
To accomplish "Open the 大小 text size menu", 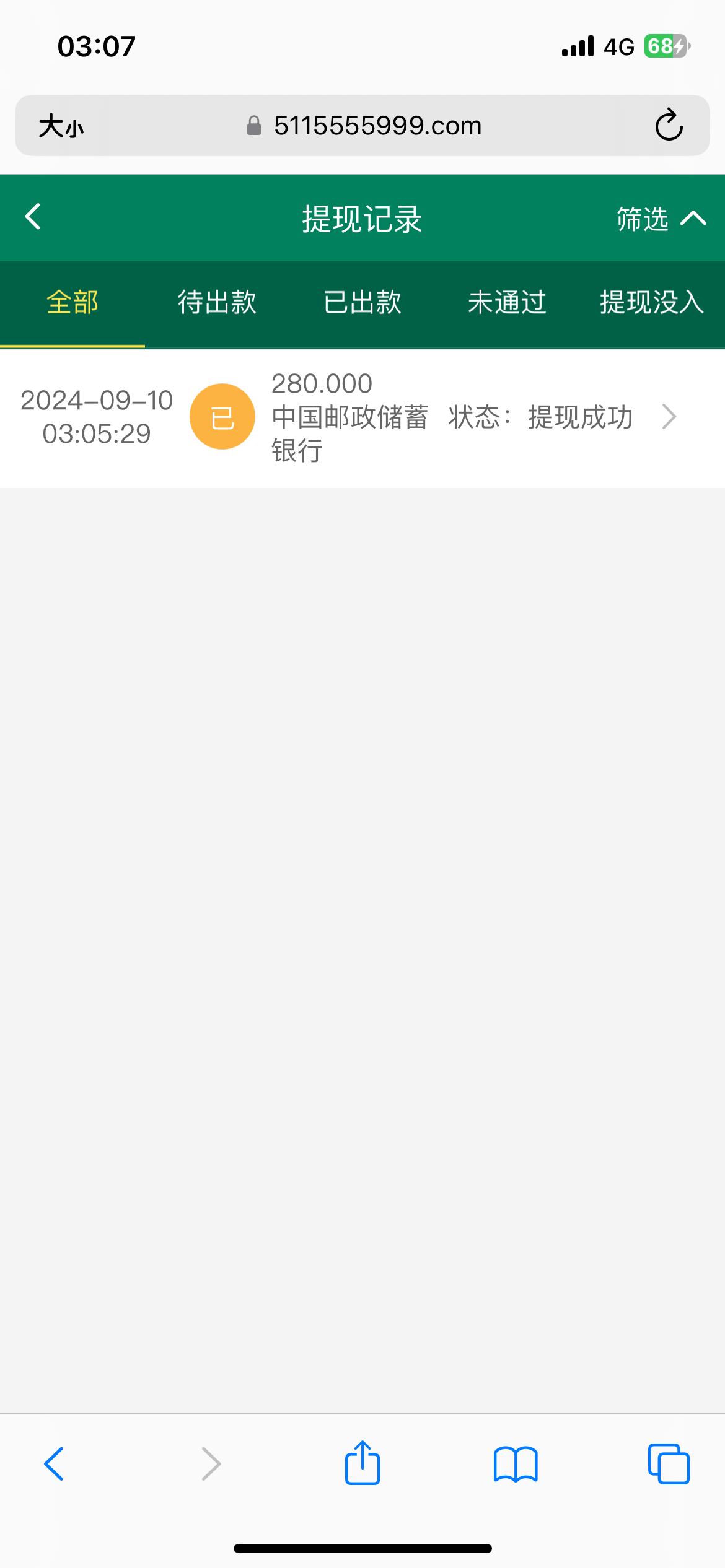I will pos(61,126).
